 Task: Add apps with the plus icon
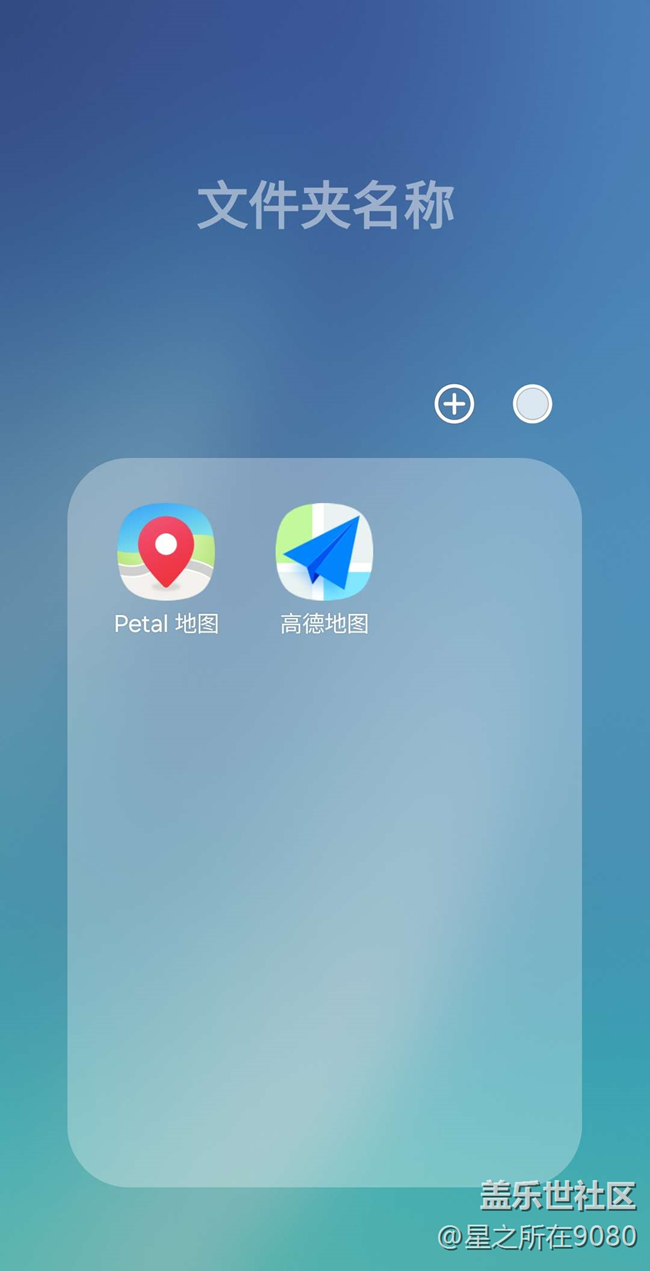454,404
